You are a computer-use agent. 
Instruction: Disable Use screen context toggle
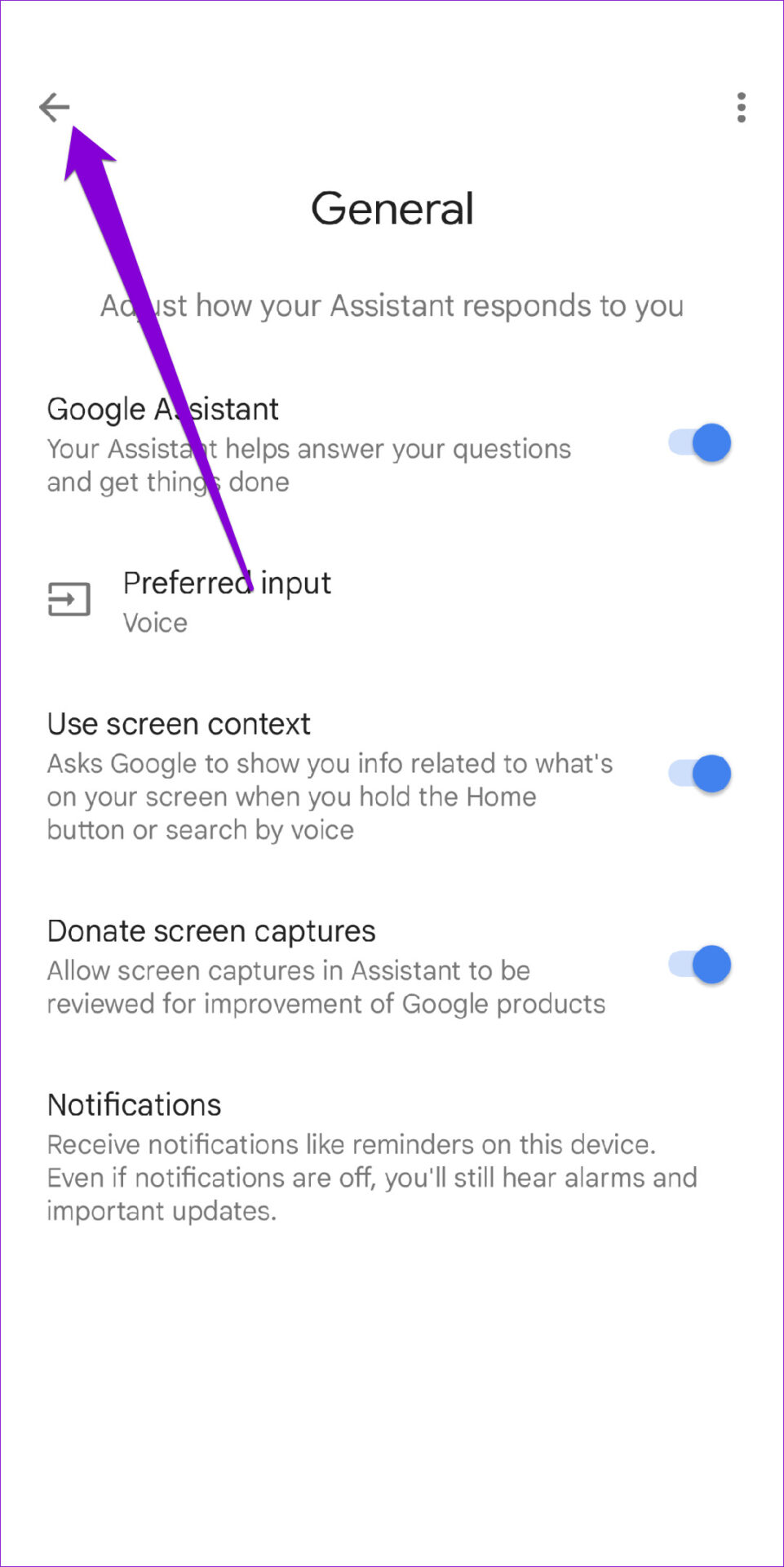[x=700, y=774]
